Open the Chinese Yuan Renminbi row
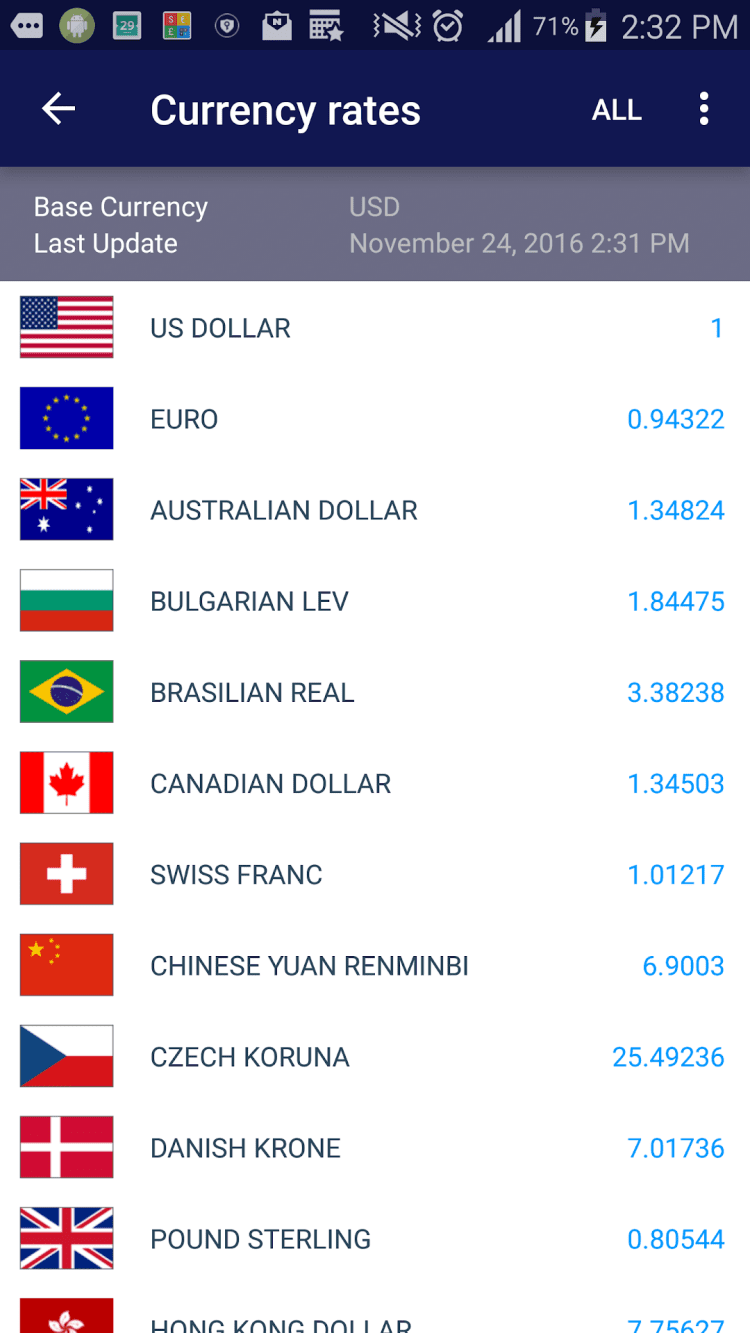The height and width of the screenshot is (1333, 750). [374, 965]
